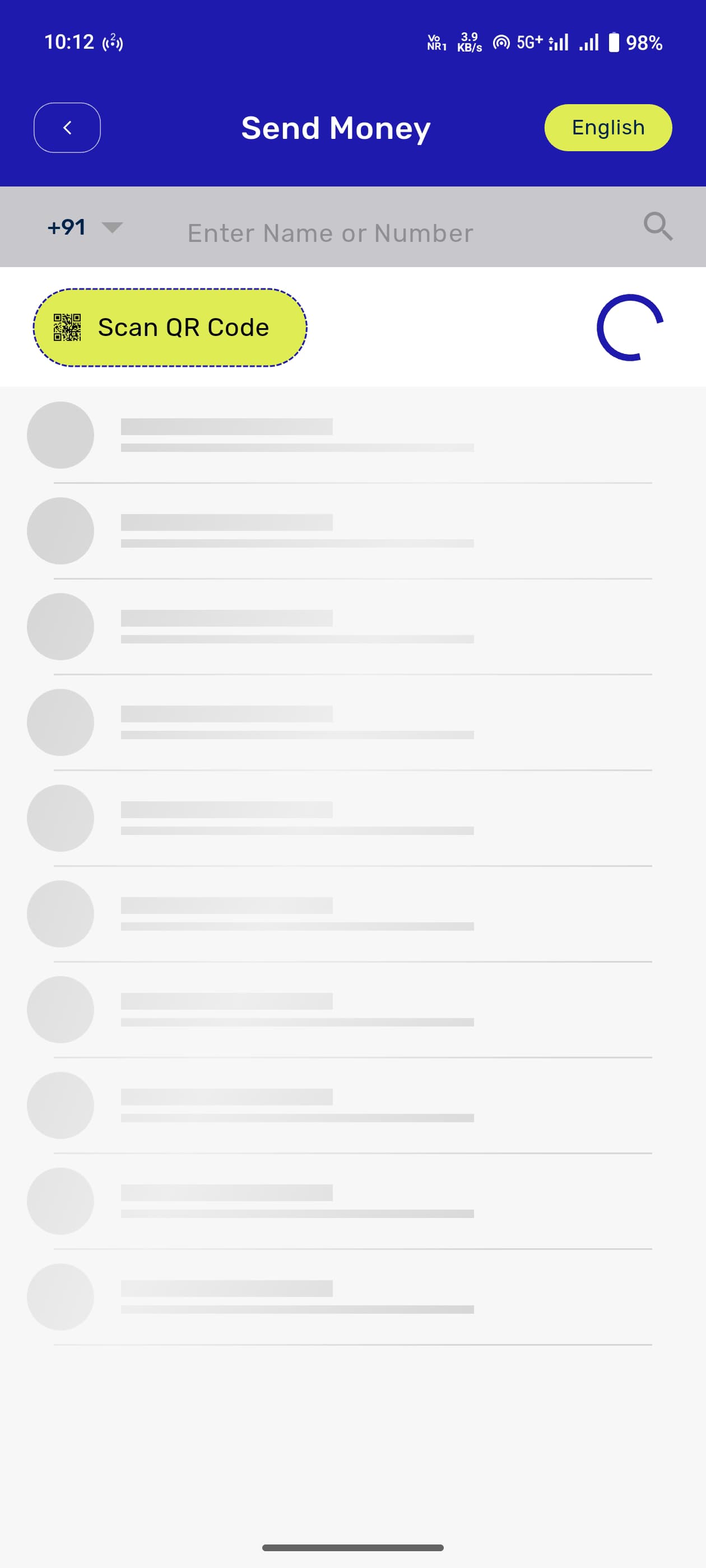
Task: Change language using the English button
Action: point(607,128)
